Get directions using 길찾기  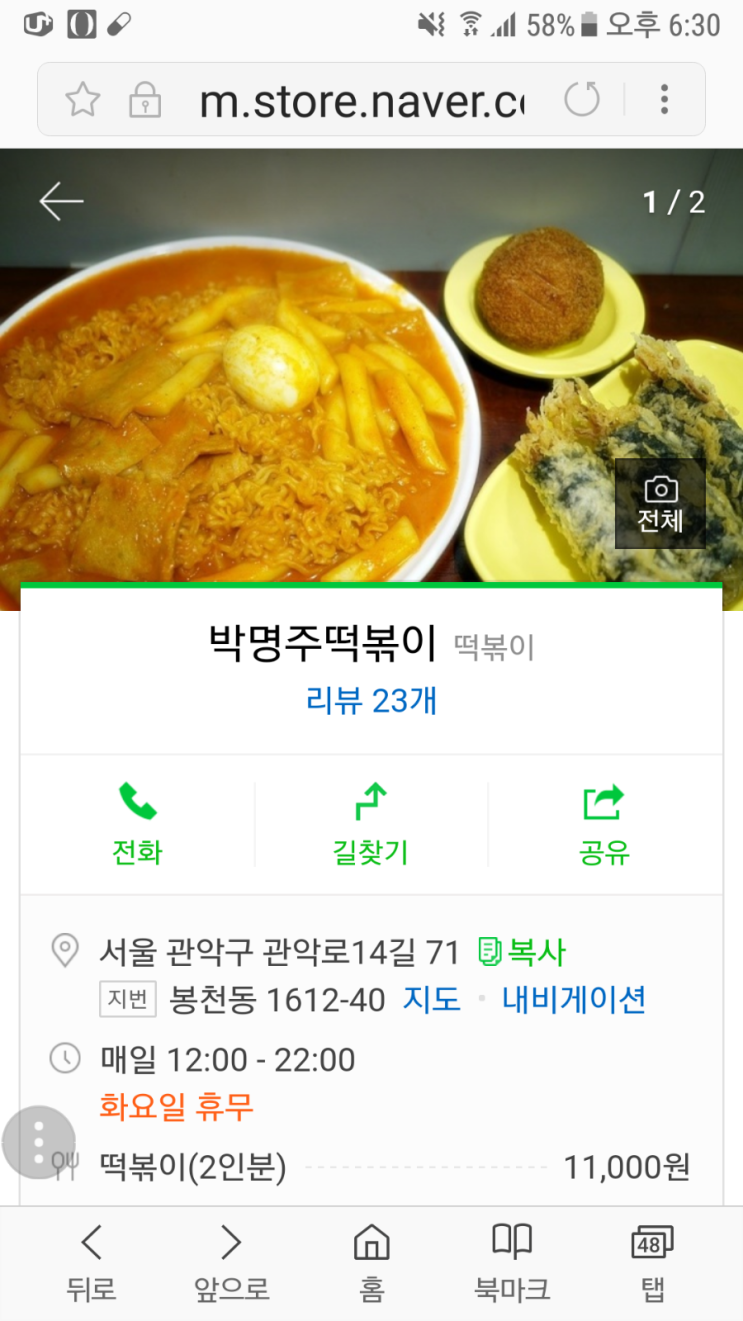click(371, 825)
